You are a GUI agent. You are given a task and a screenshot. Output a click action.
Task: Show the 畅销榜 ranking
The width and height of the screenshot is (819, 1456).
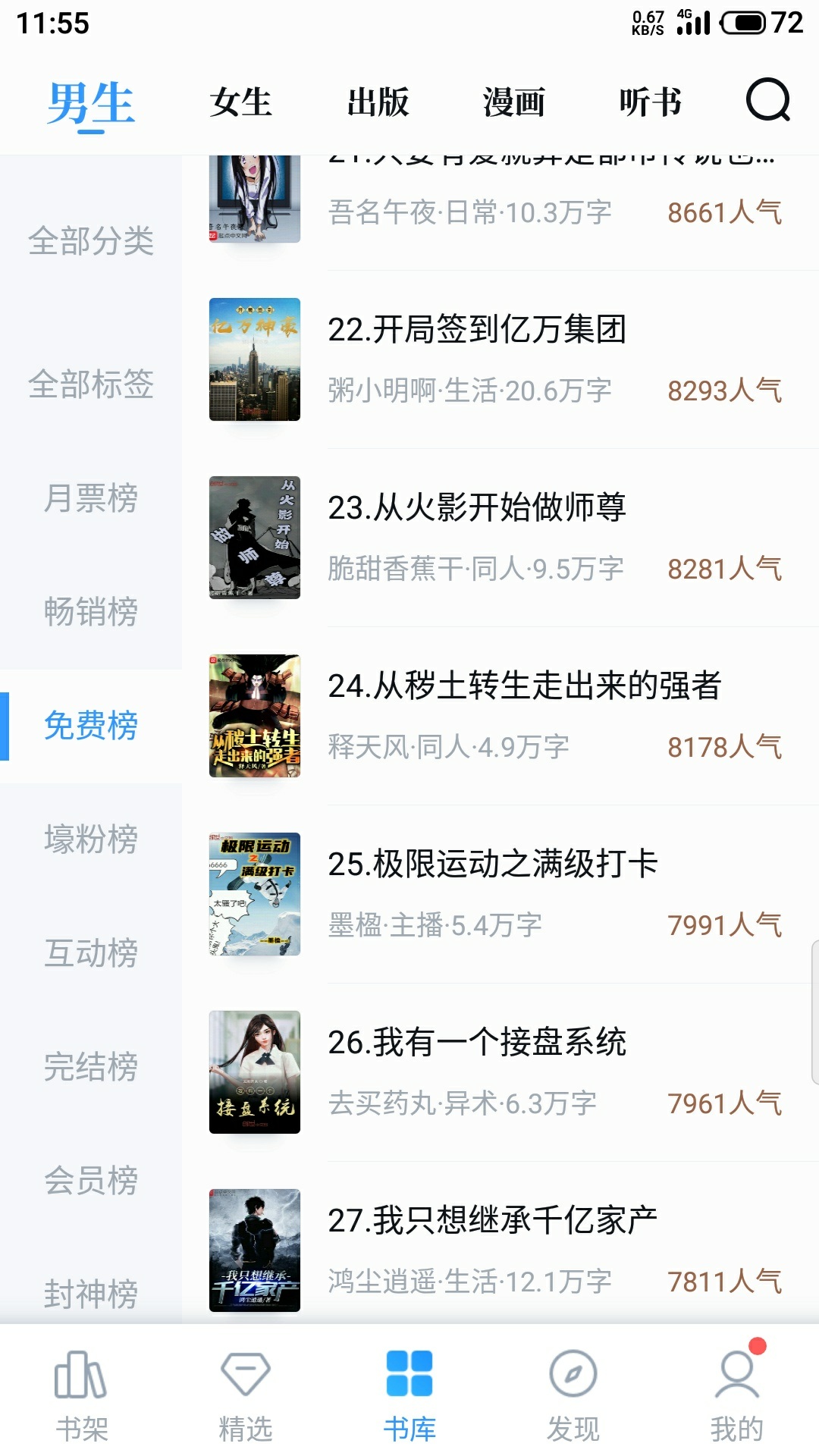tap(91, 612)
